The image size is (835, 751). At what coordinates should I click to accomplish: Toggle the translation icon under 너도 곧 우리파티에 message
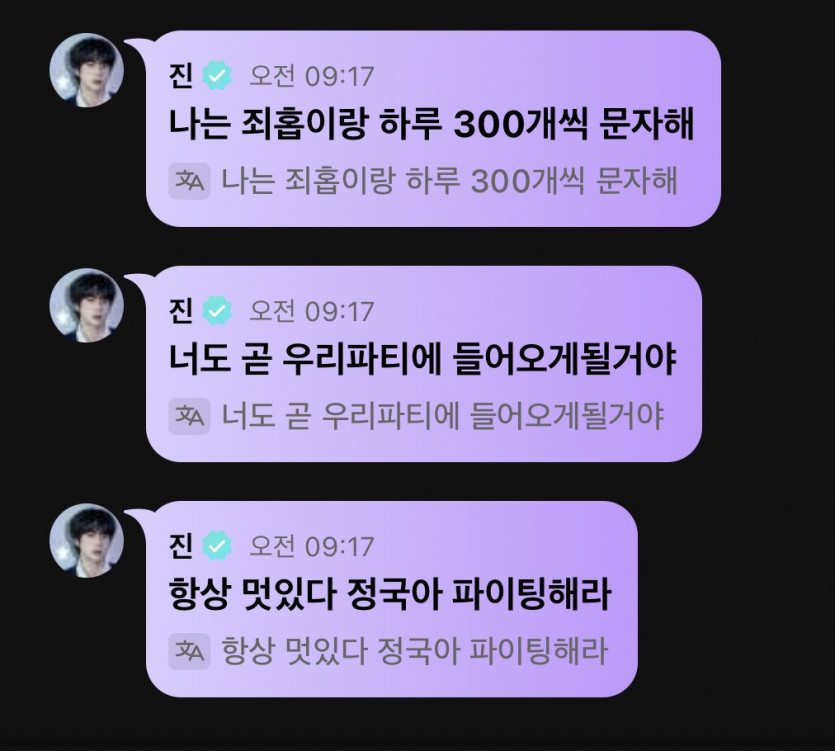[189, 416]
